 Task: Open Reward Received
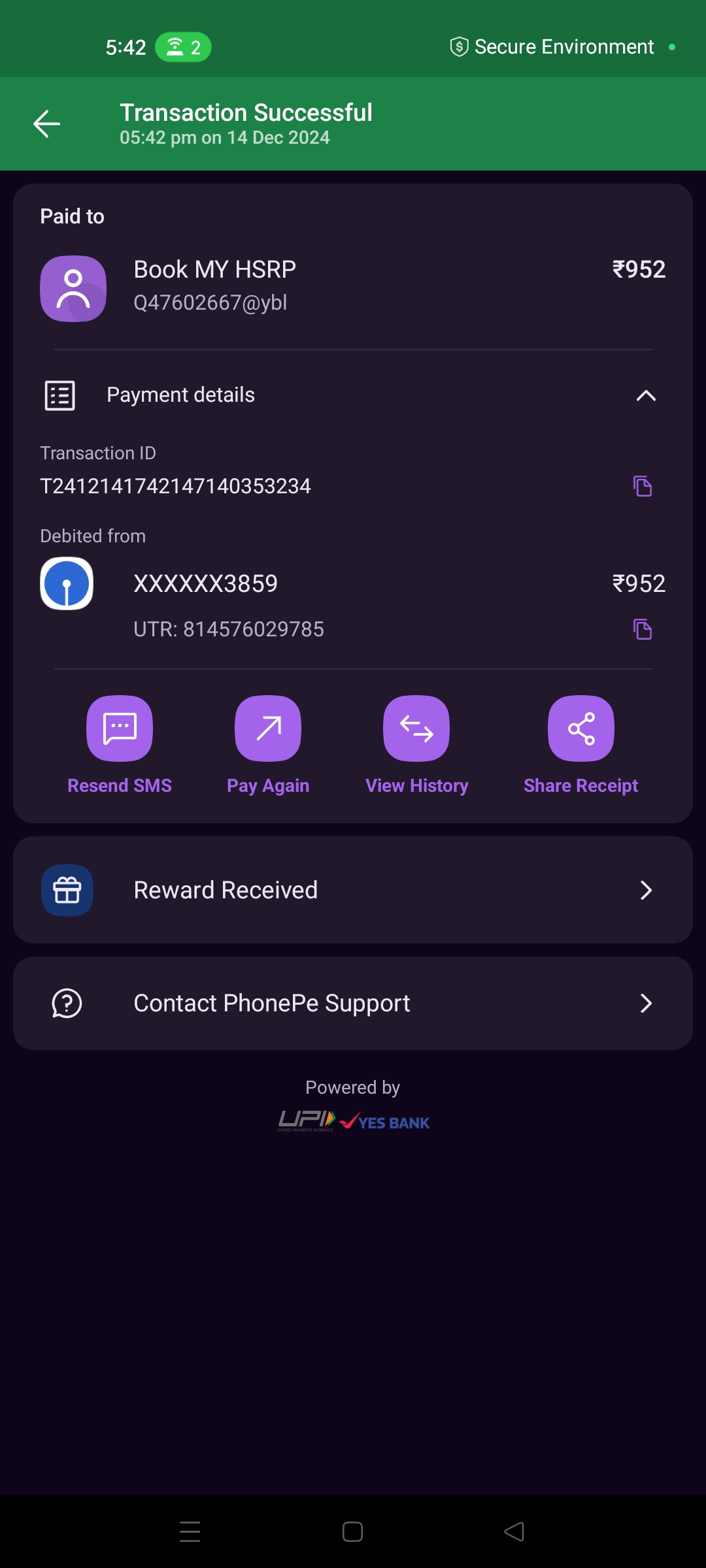[353, 890]
